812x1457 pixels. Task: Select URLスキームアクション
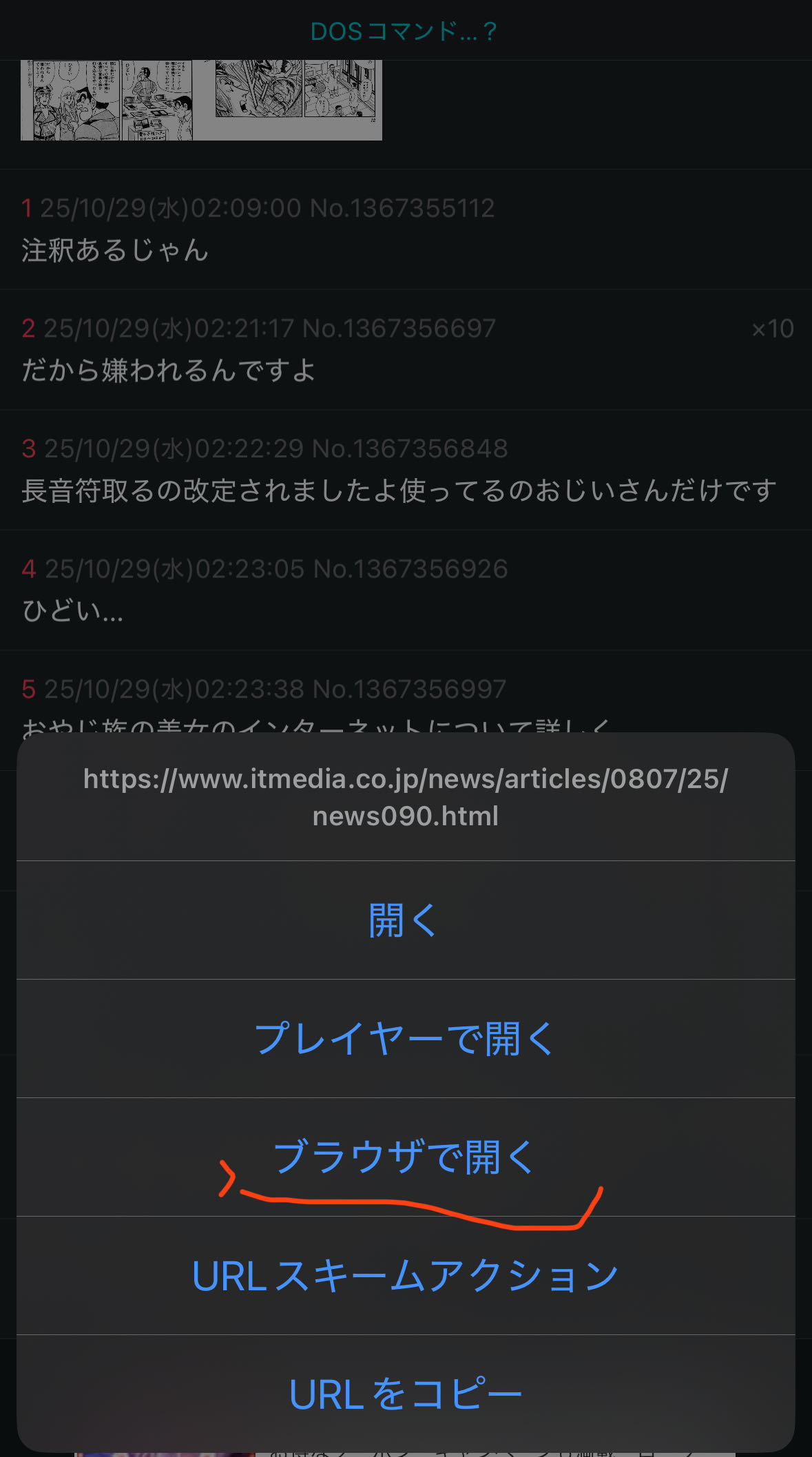point(405,1276)
